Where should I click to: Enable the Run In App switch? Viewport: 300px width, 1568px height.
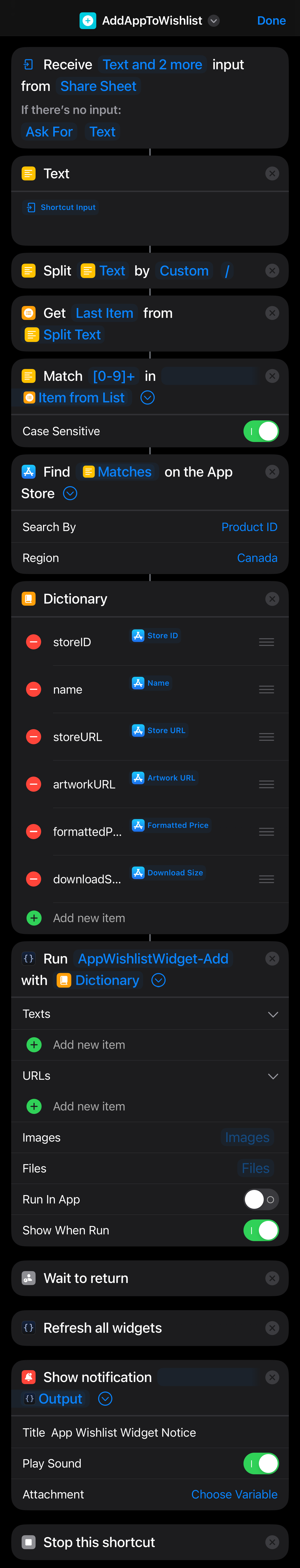click(261, 1199)
